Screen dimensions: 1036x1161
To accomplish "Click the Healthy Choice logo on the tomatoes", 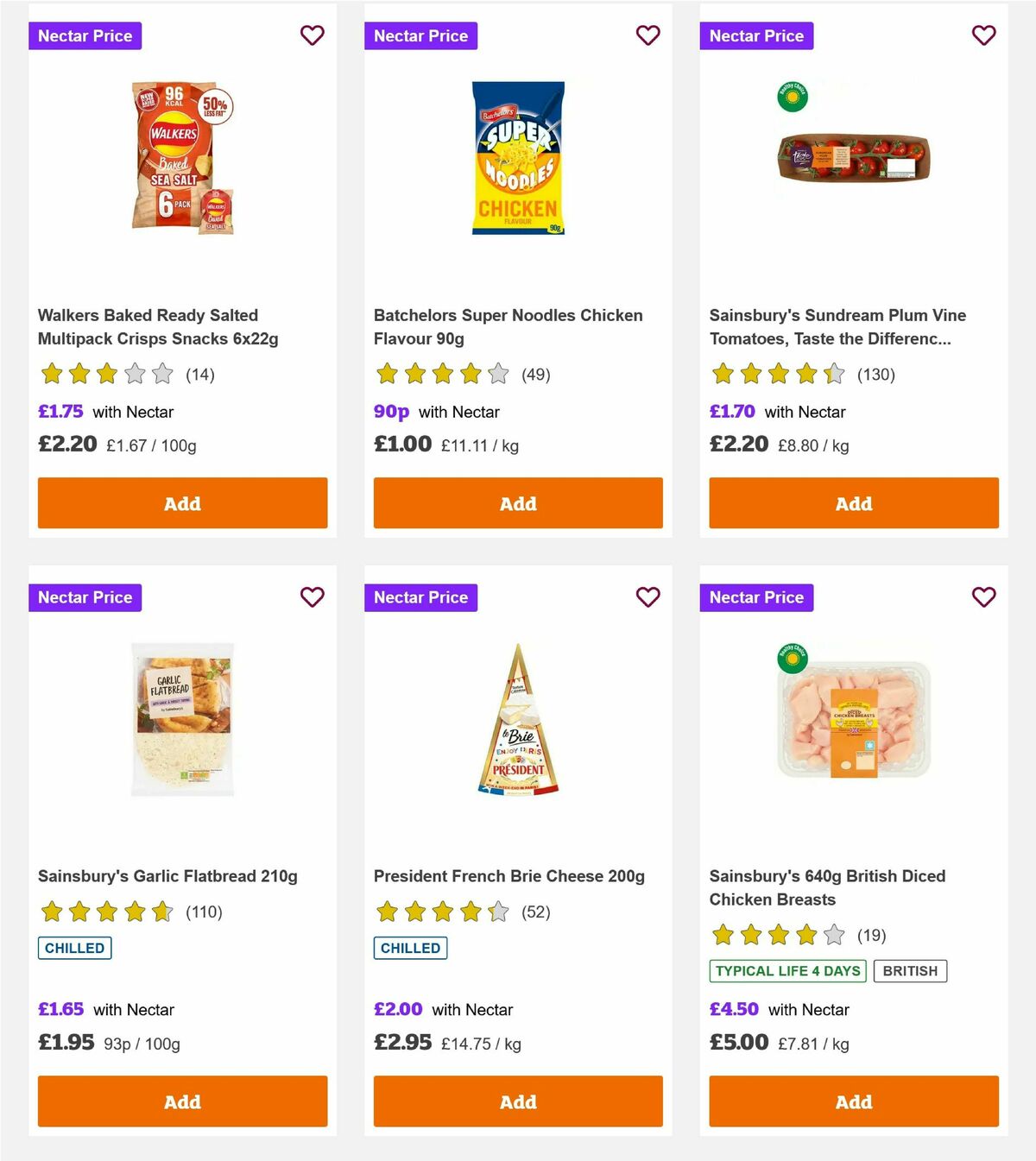I will point(791,97).
